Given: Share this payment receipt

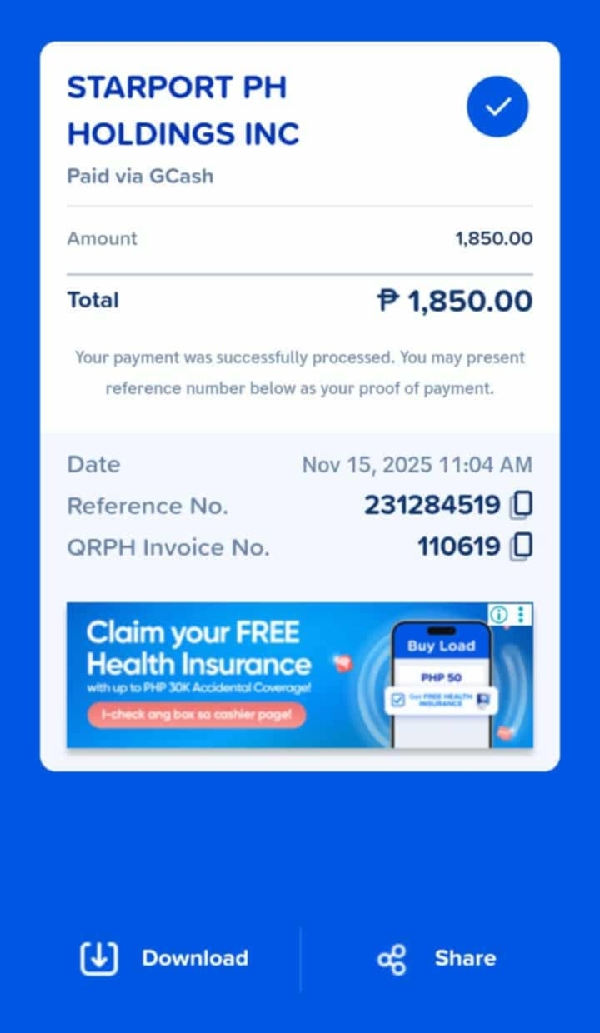Looking at the screenshot, I should click(x=436, y=958).
